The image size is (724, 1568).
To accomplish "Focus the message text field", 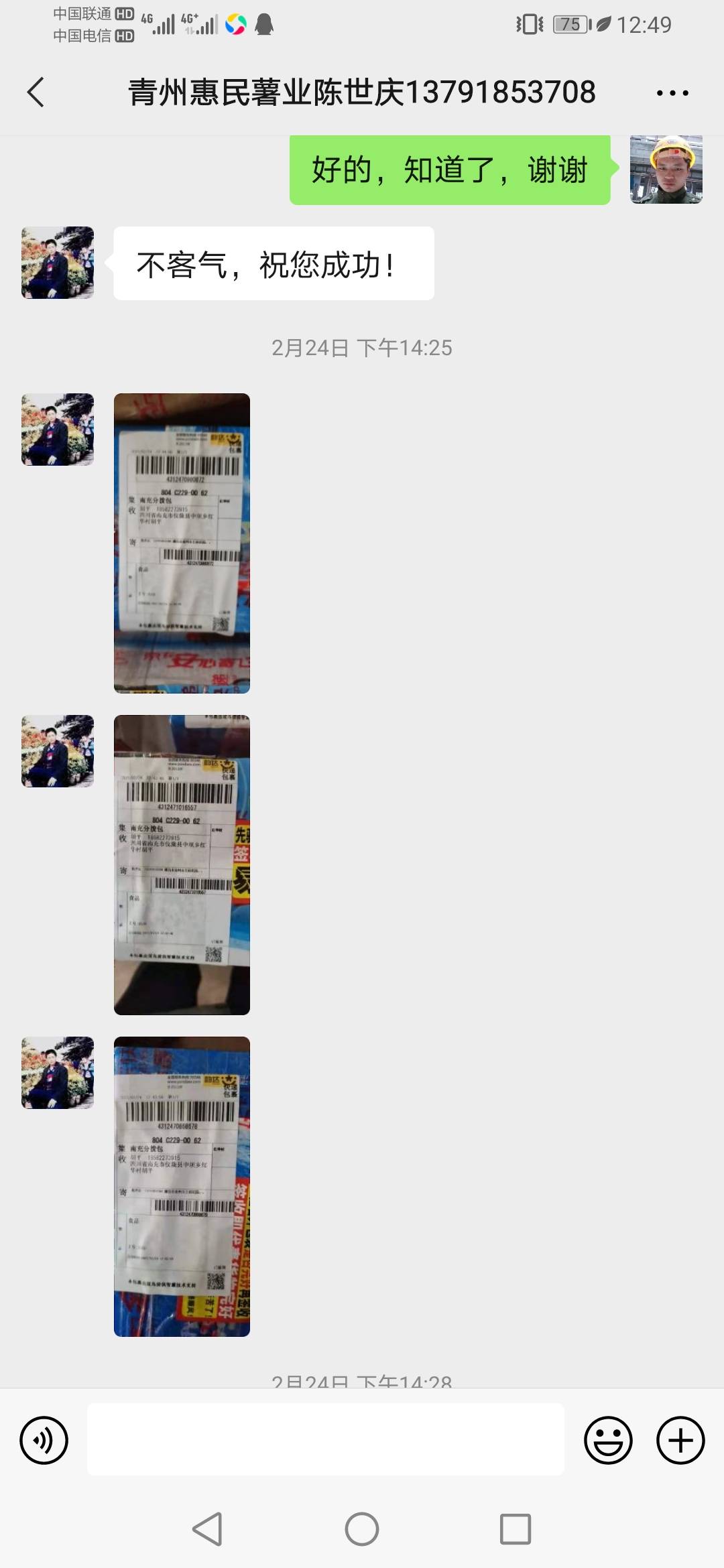I will coord(325,1439).
